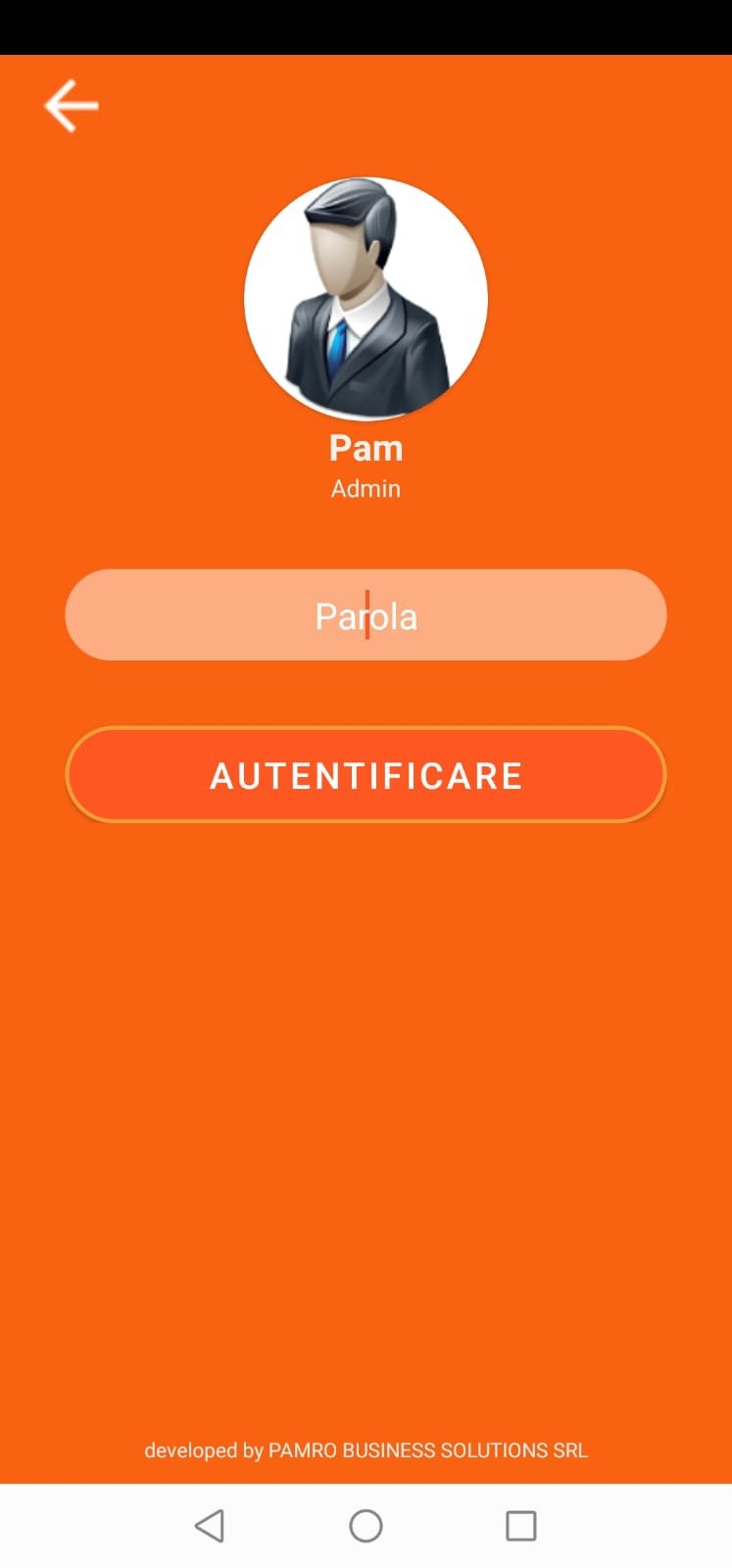Tap Pam's name above the Admin text
The width and height of the screenshot is (732, 1568).
click(x=366, y=448)
